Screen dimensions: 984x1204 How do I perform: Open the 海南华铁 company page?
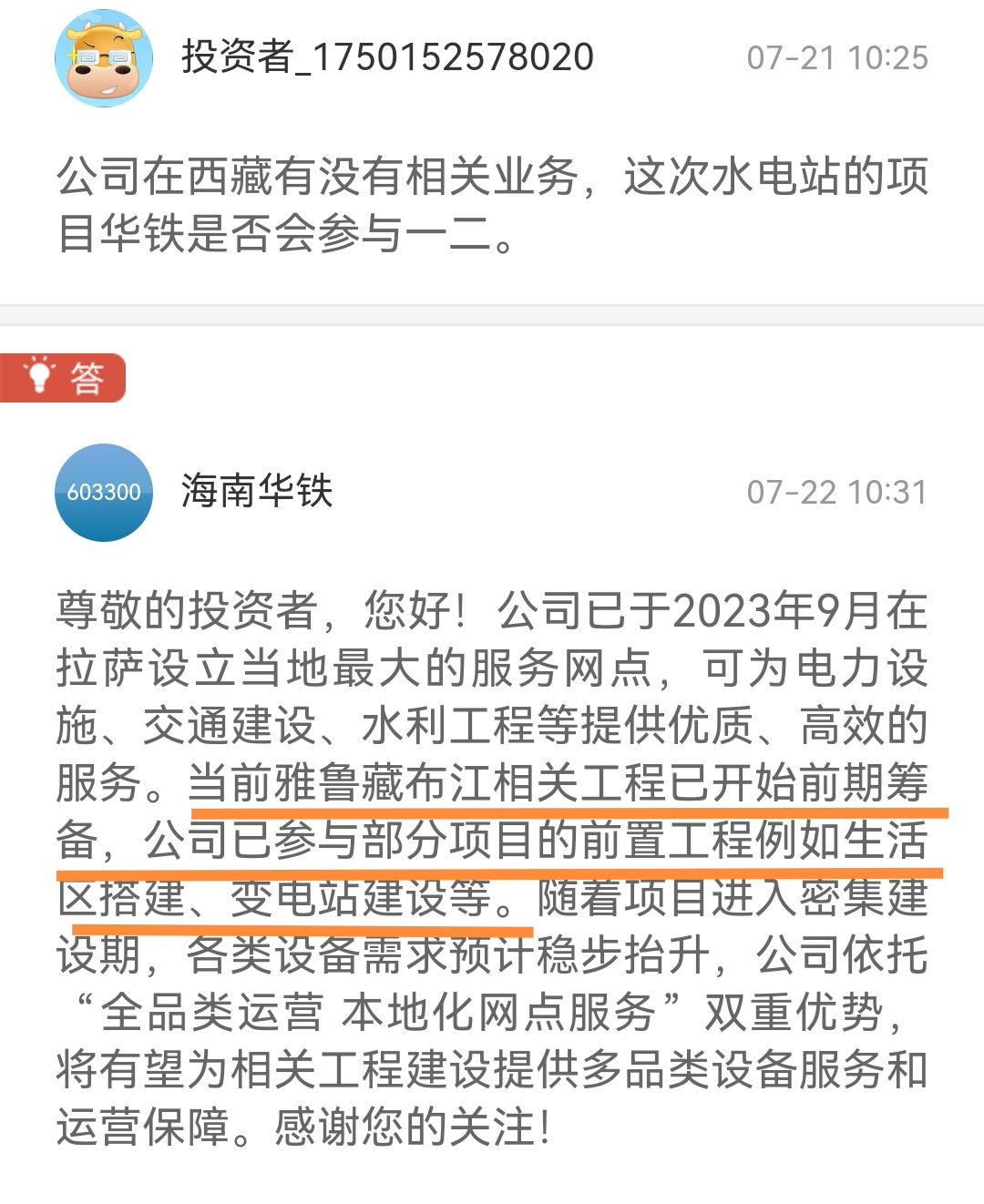click(x=257, y=492)
